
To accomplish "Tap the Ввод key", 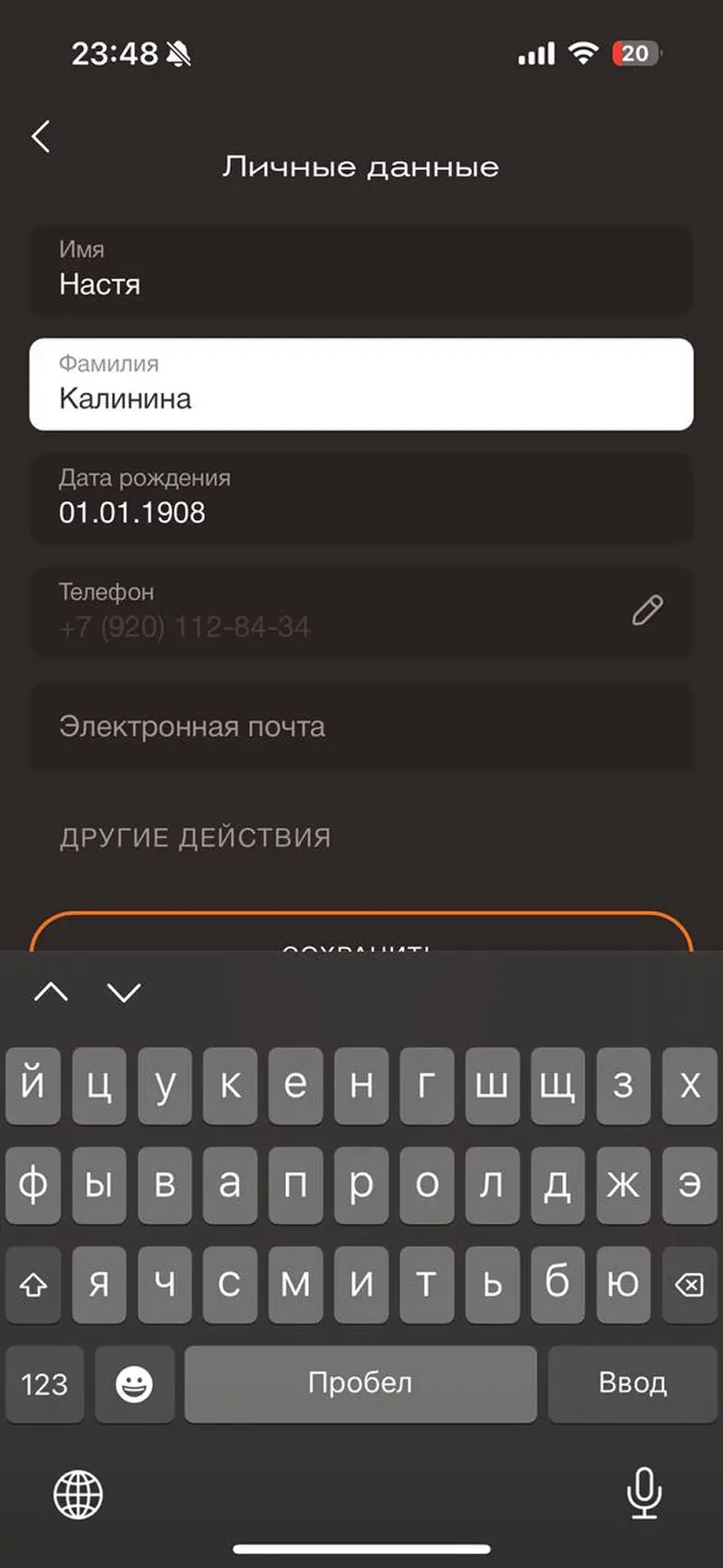I will (632, 1384).
